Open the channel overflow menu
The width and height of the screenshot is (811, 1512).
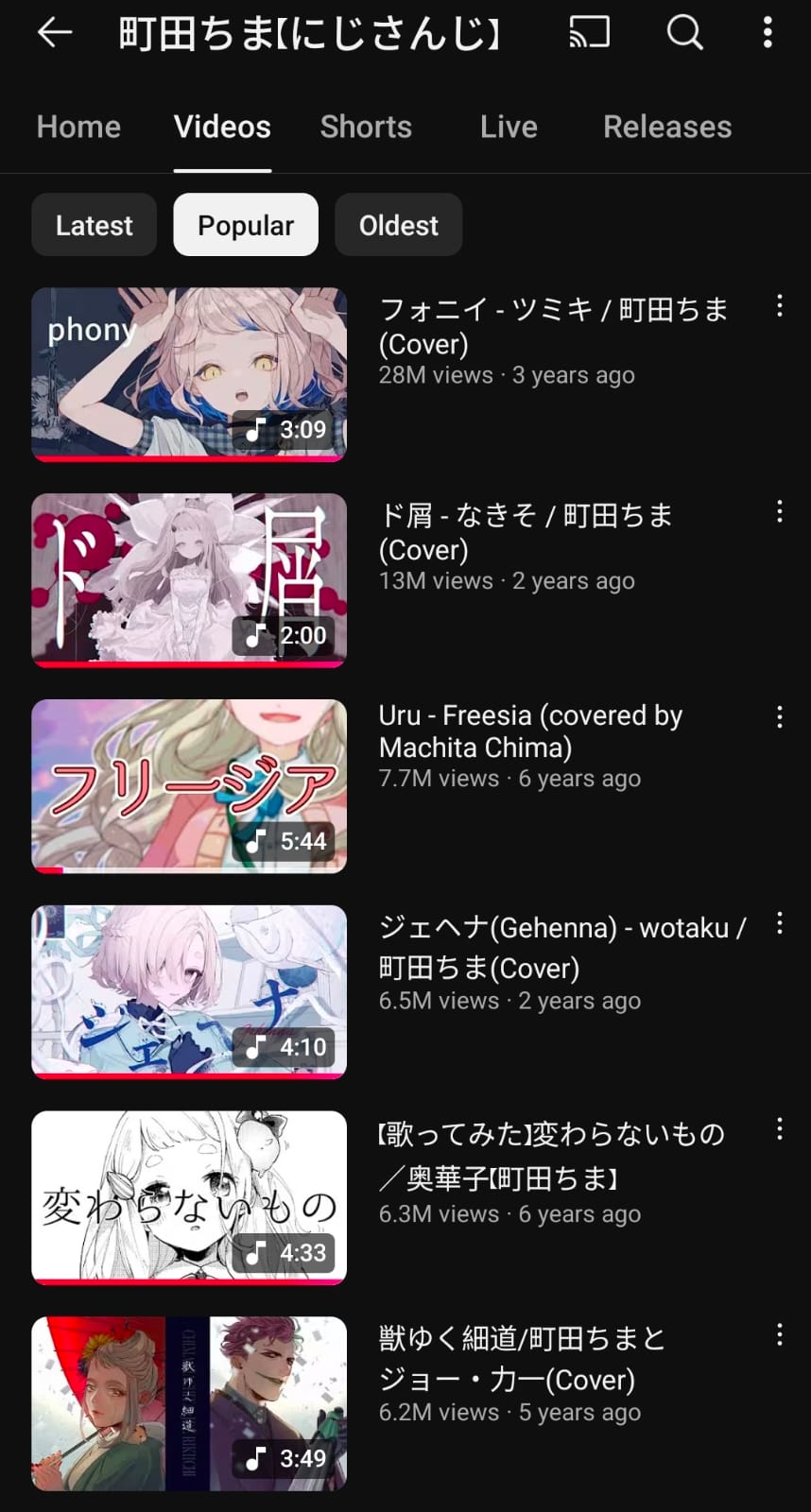768,33
